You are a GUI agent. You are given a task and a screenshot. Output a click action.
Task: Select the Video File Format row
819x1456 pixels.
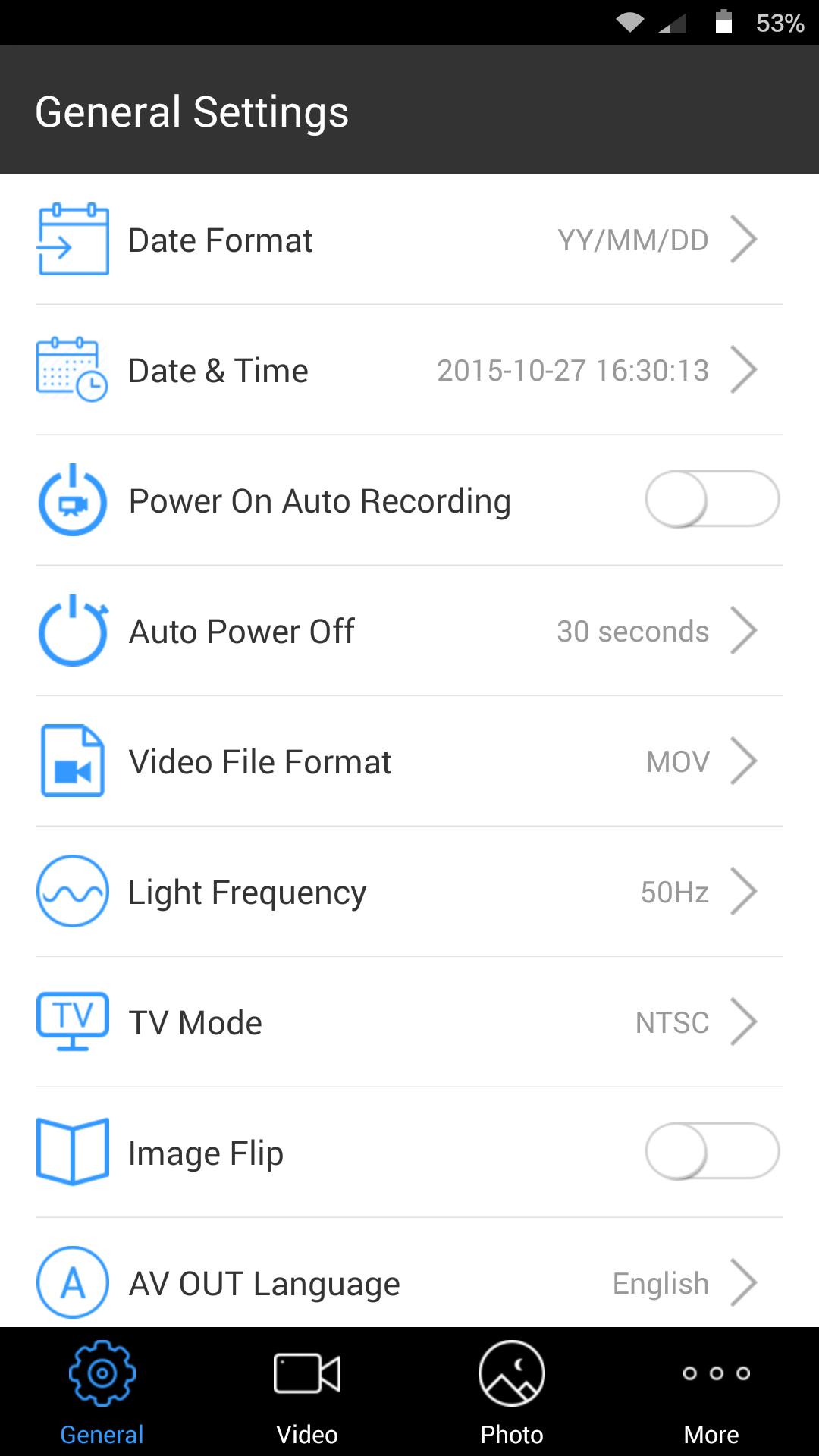[x=409, y=761]
